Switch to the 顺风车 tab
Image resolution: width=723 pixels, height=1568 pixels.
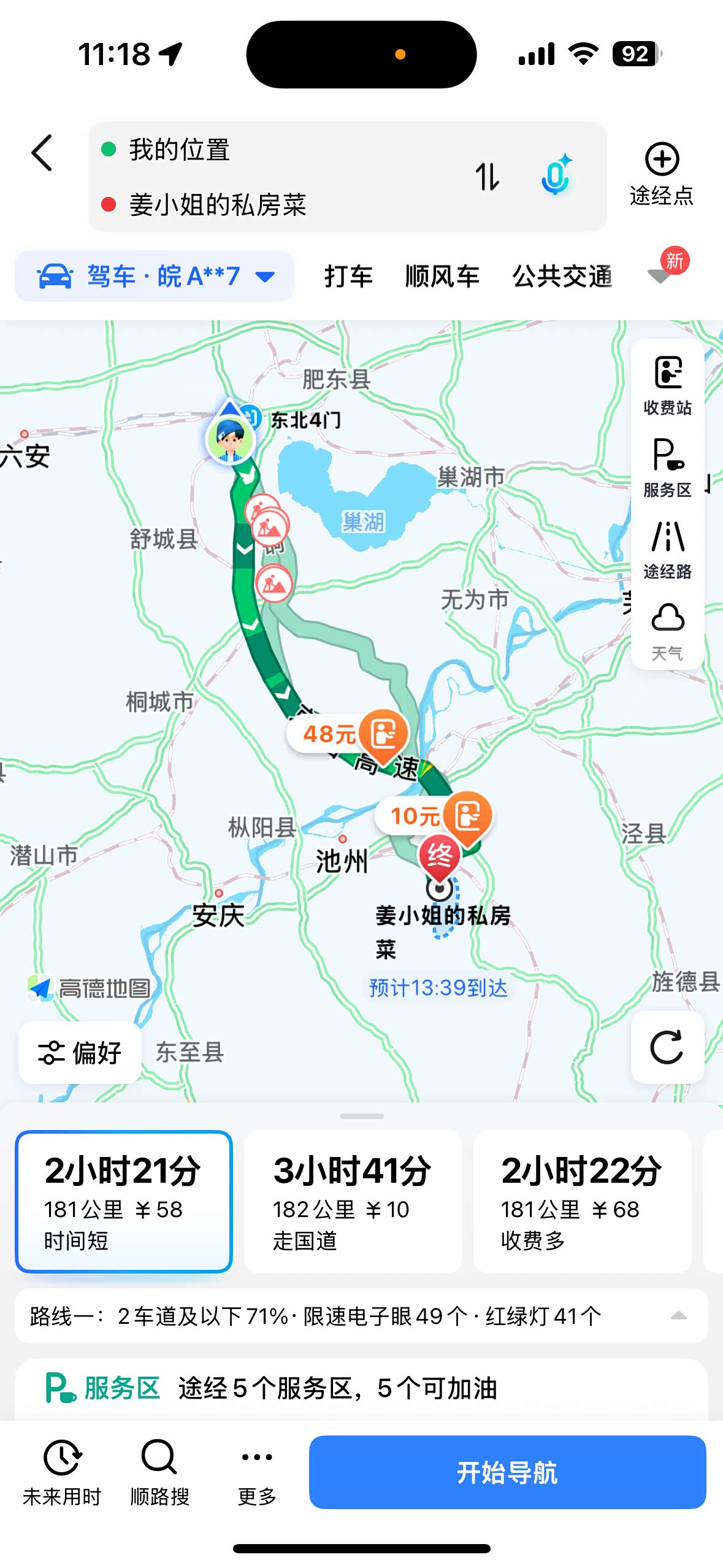(x=442, y=276)
